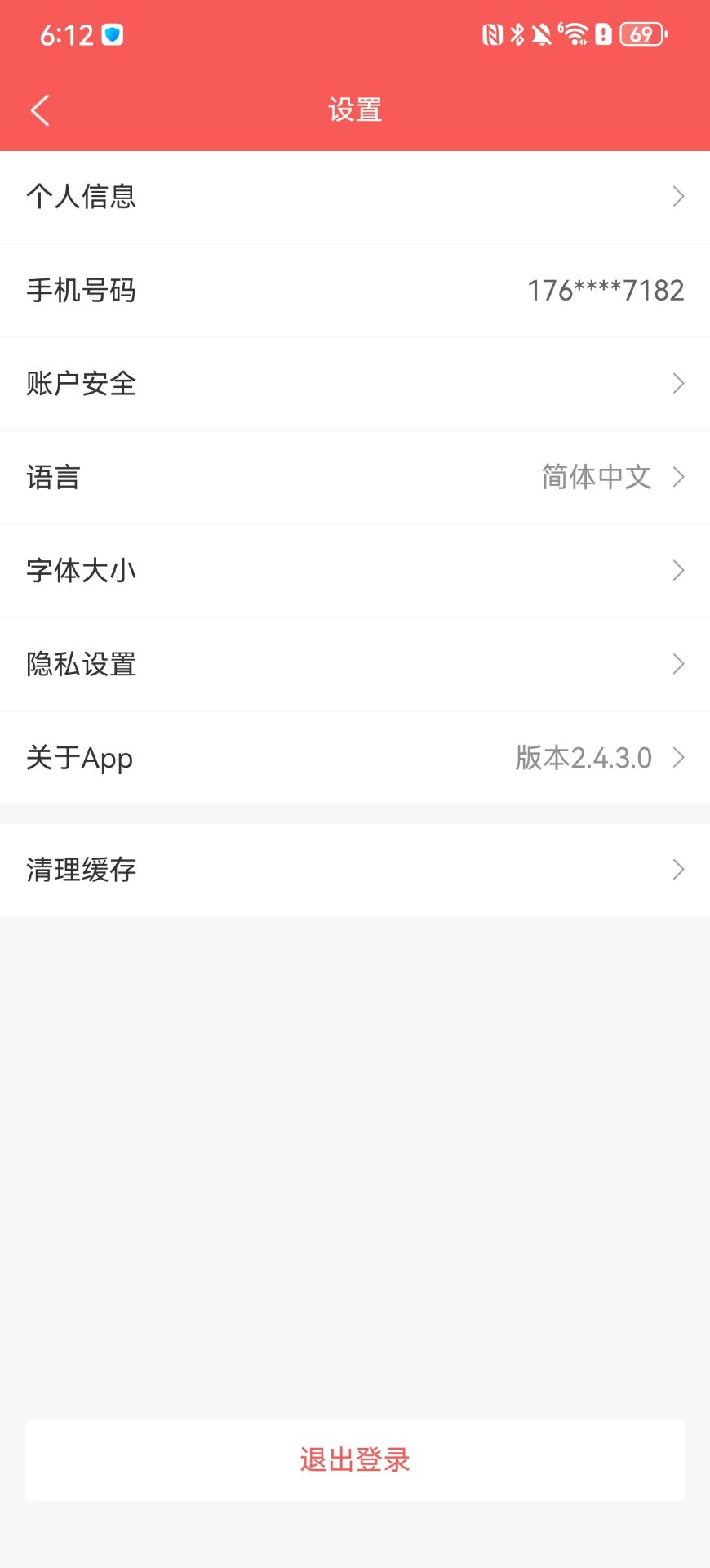The width and height of the screenshot is (710, 1568).
Task: Expand the 账户安全 row chevron
Action: tap(679, 384)
